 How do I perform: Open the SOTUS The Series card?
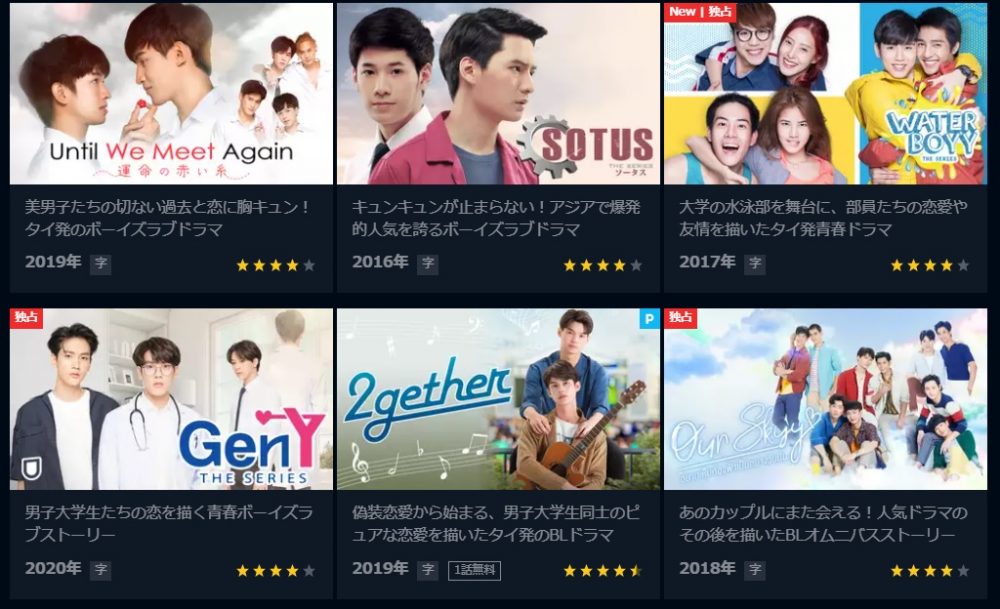coord(498,95)
